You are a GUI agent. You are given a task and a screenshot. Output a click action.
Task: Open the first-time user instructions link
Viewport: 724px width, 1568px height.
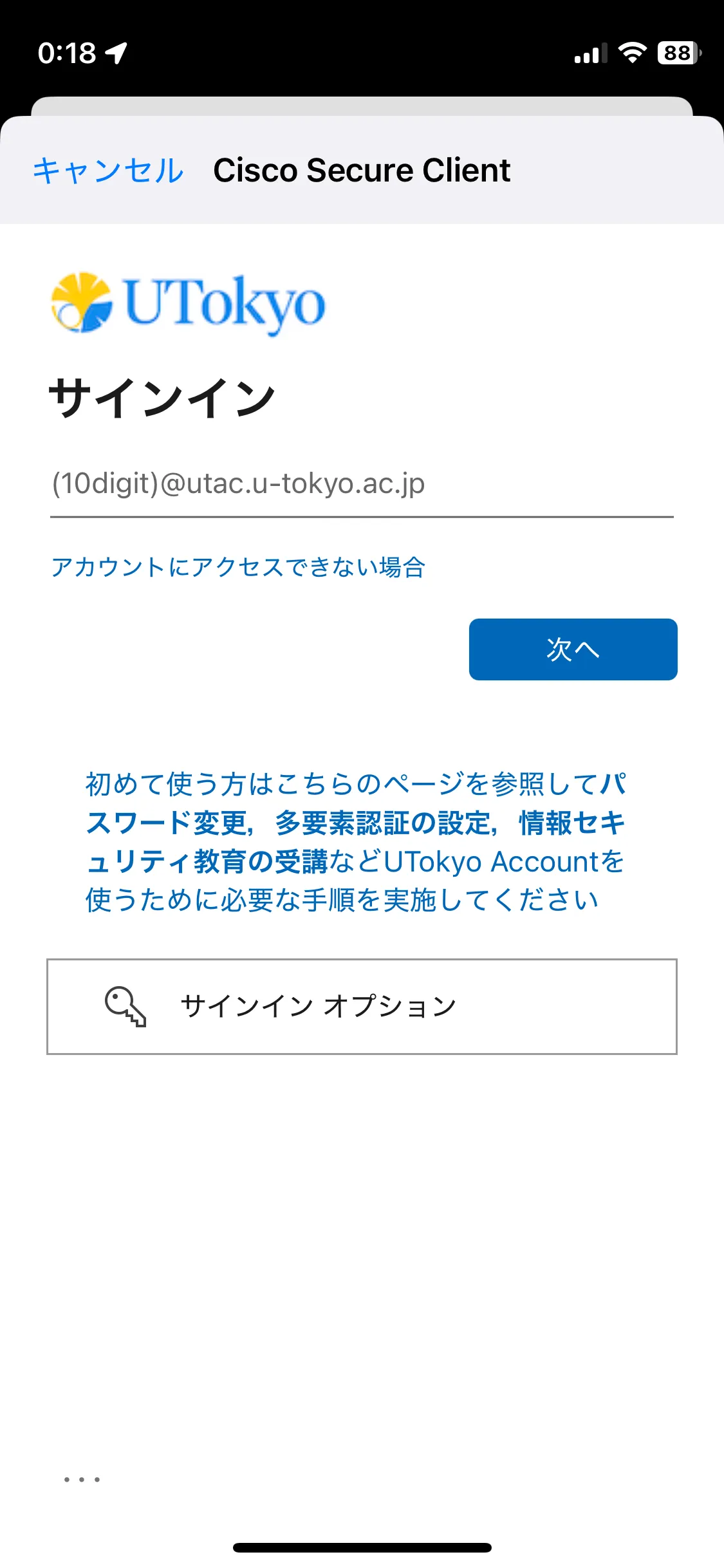click(x=355, y=841)
